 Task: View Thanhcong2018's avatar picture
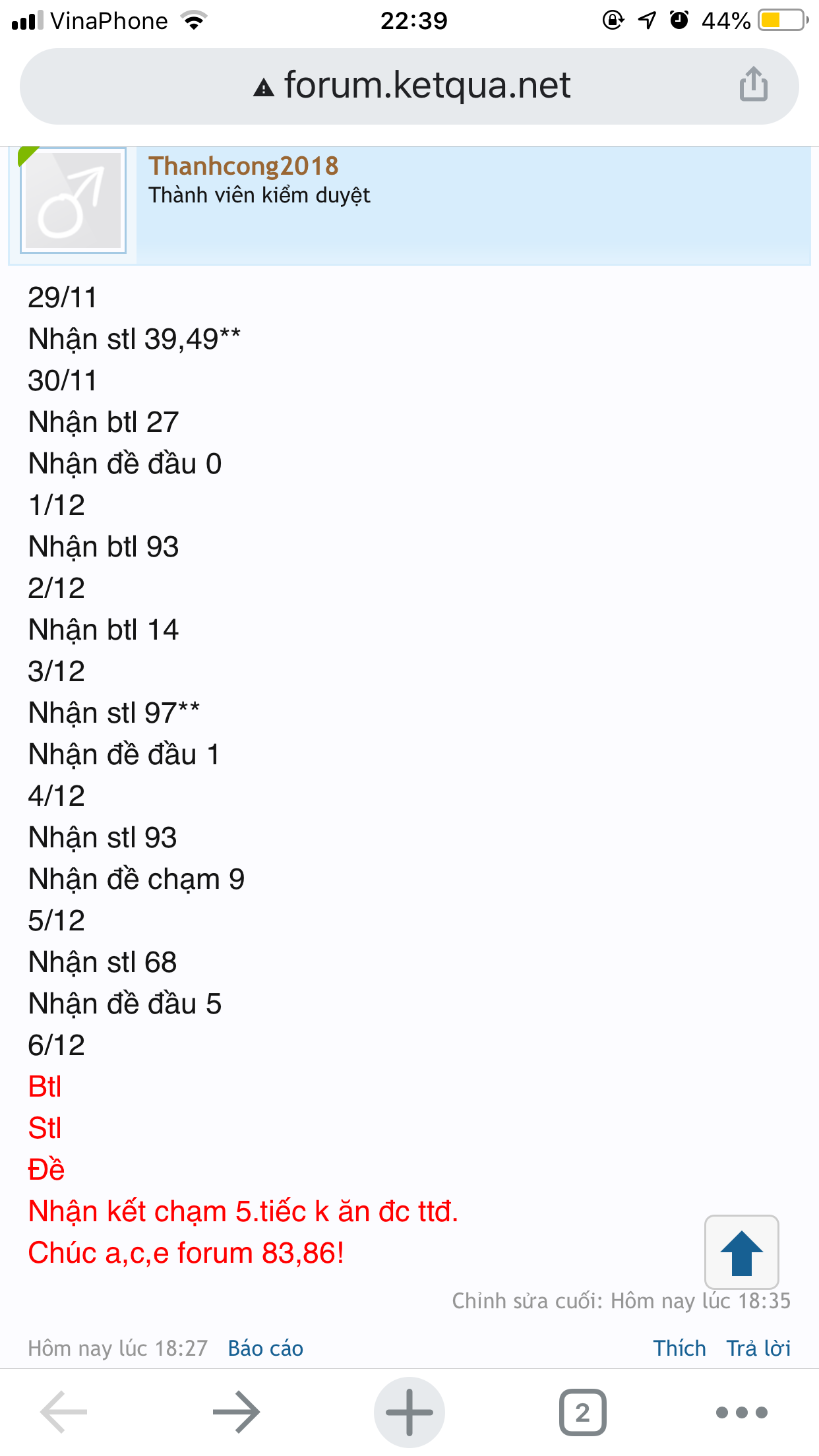click(x=73, y=201)
